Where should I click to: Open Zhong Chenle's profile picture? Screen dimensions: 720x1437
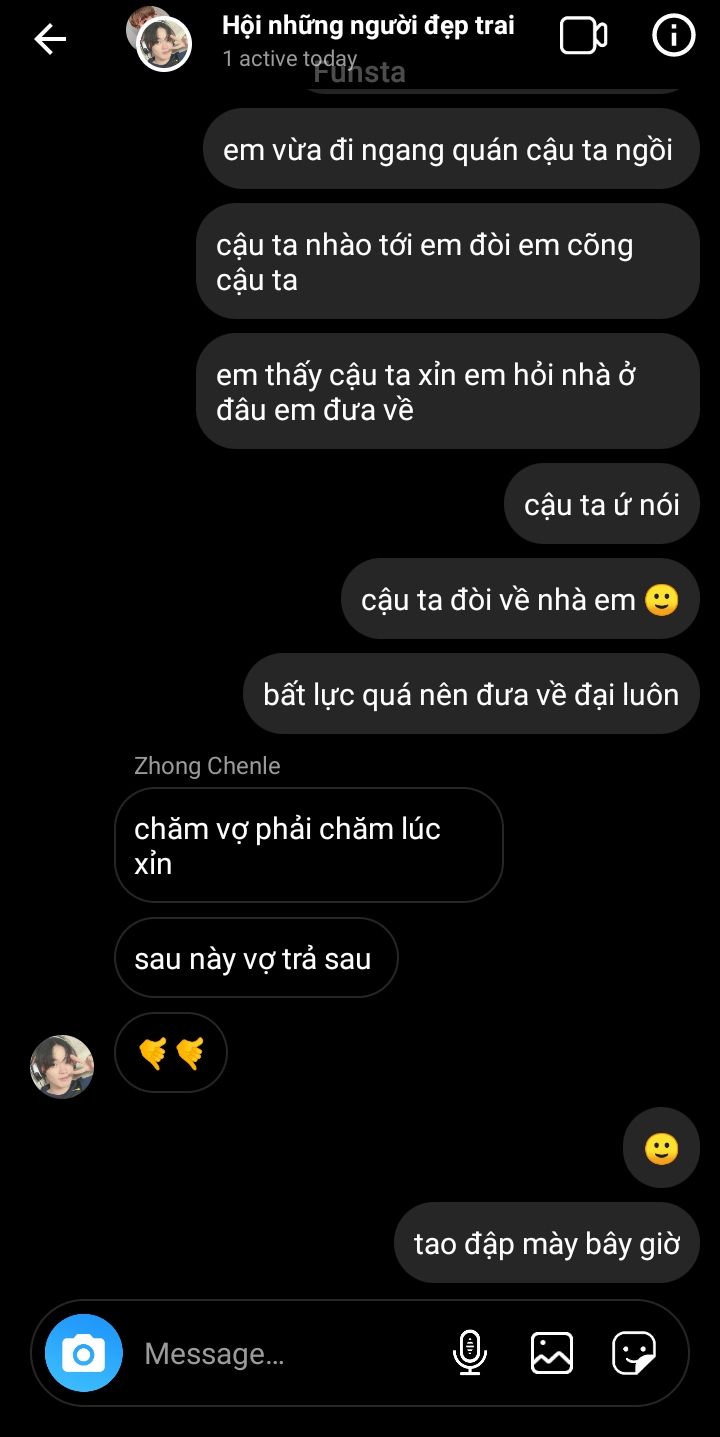tap(62, 1066)
